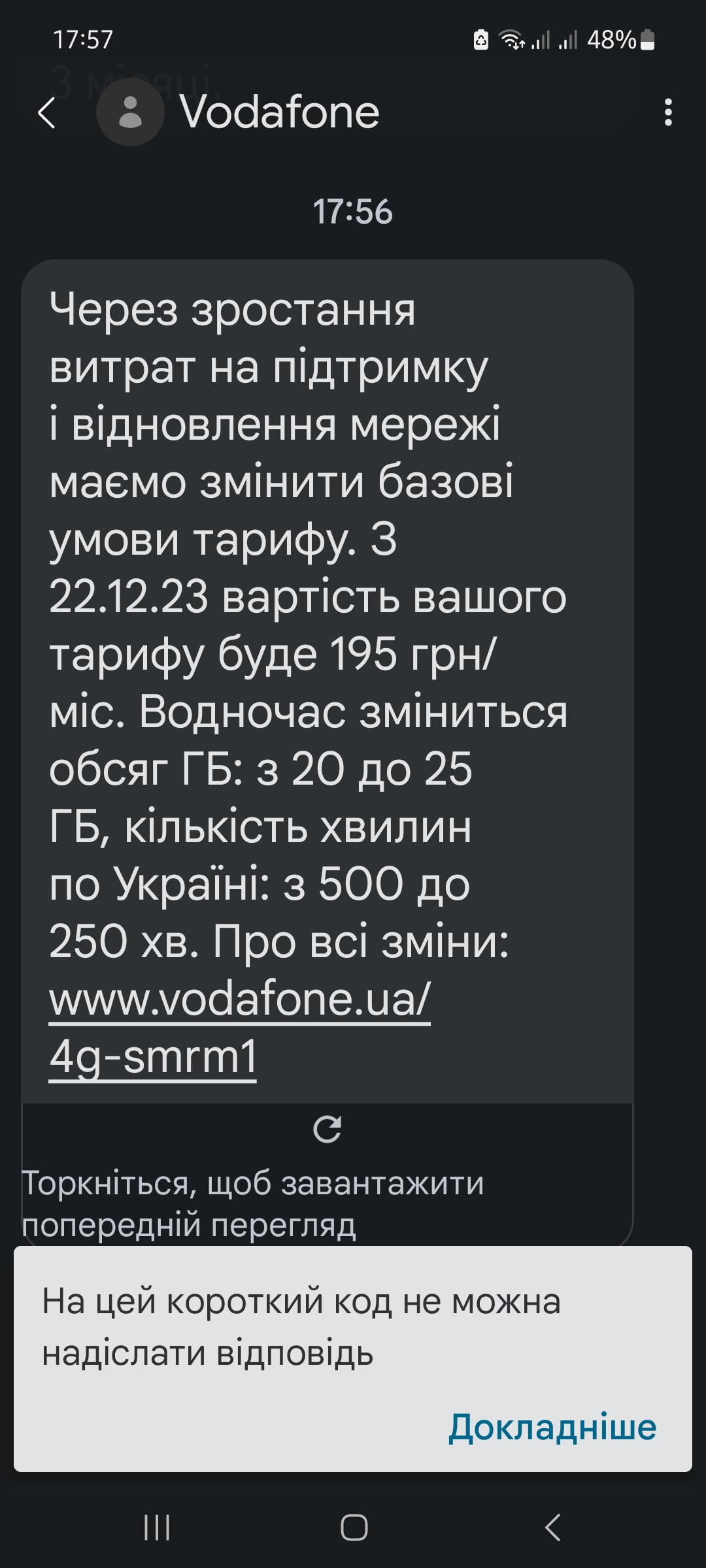This screenshot has height=1568, width=706.
Task: Open the three-dot overflow menu
Action: [x=667, y=112]
